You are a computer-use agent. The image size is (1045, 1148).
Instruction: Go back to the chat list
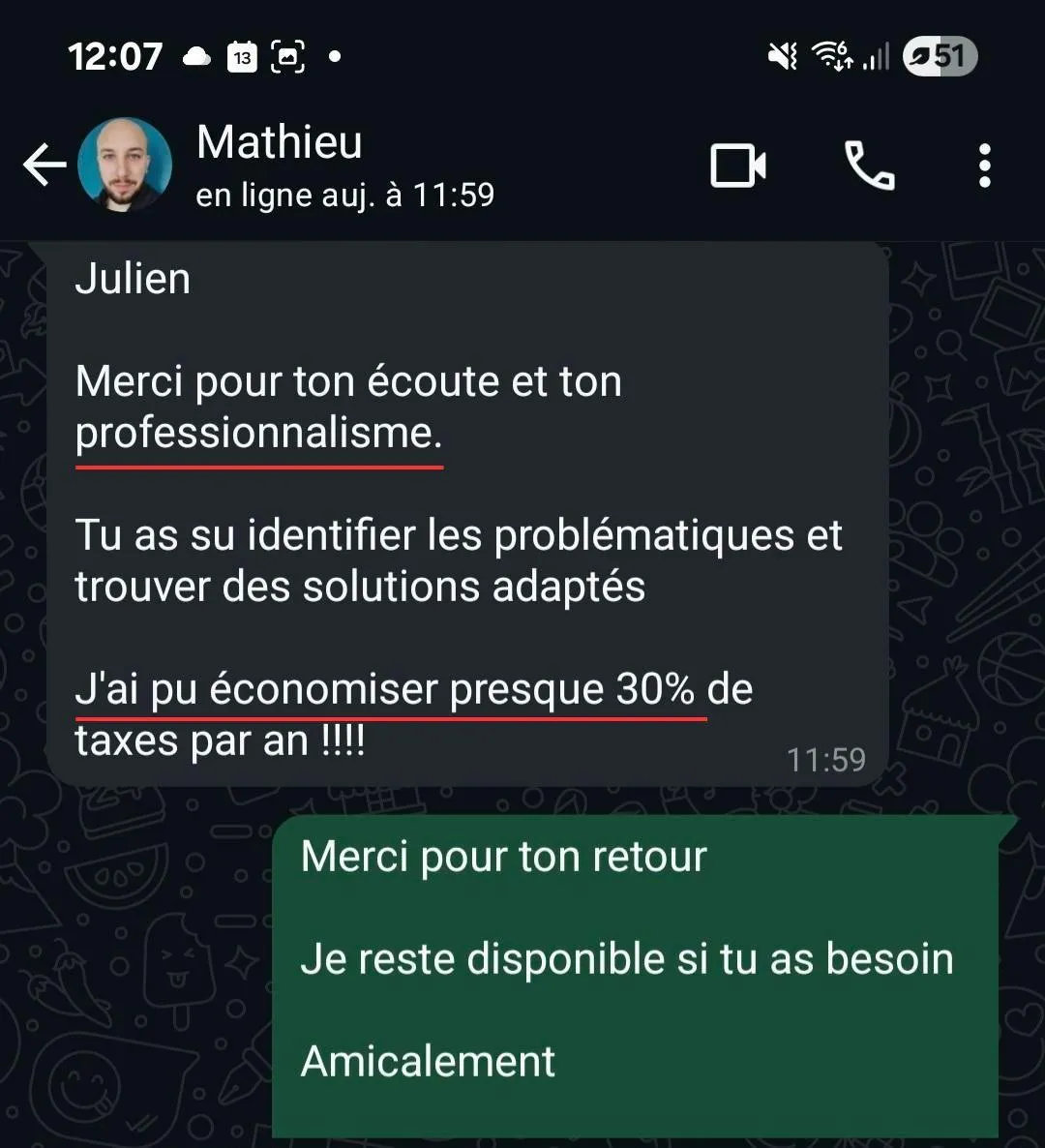tap(45, 166)
